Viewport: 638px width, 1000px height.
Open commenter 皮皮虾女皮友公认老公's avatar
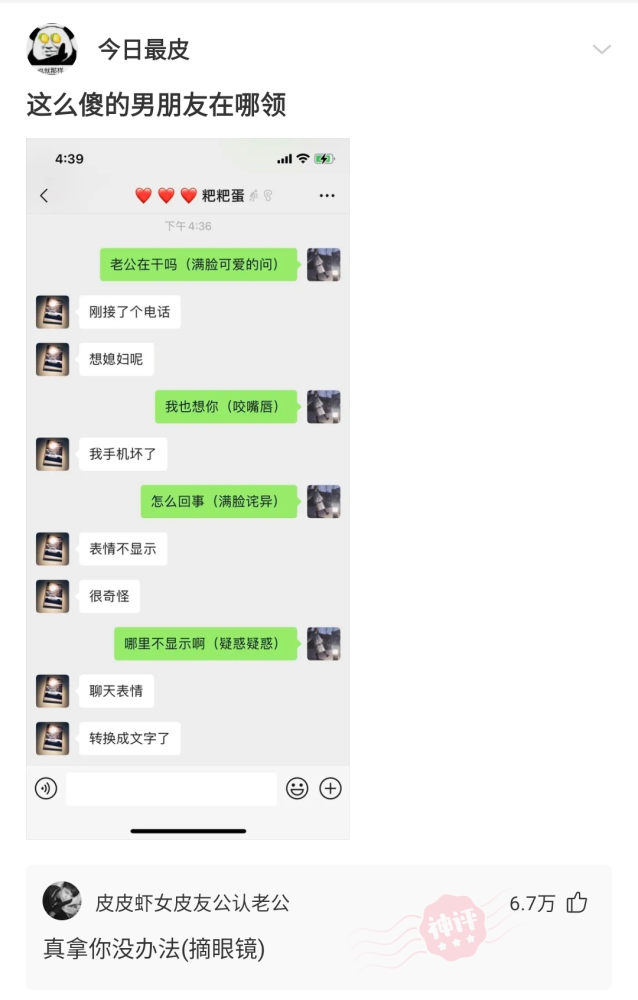tap(62, 901)
